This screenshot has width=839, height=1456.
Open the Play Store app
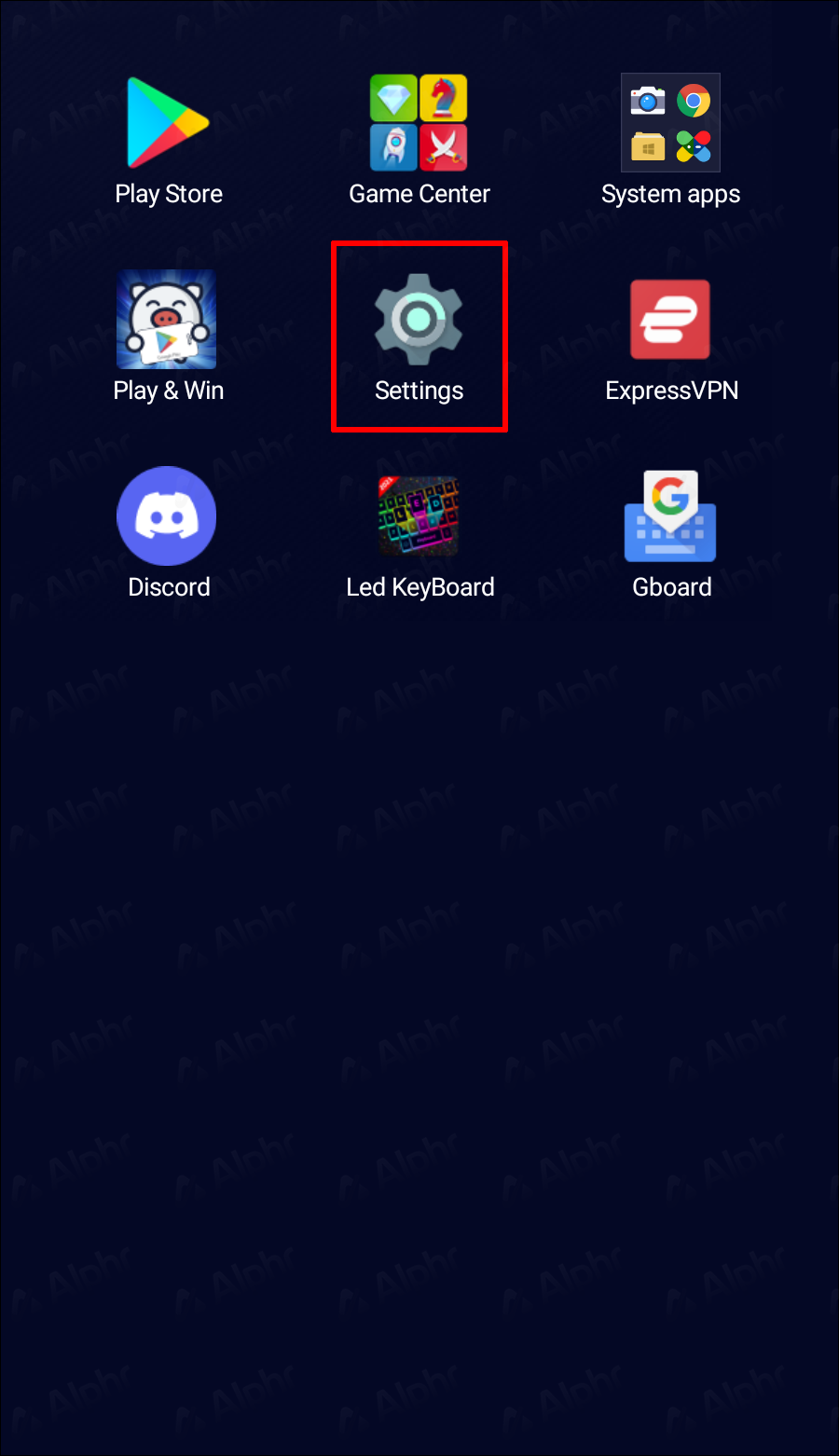pyautogui.click(x=168, y=124)
